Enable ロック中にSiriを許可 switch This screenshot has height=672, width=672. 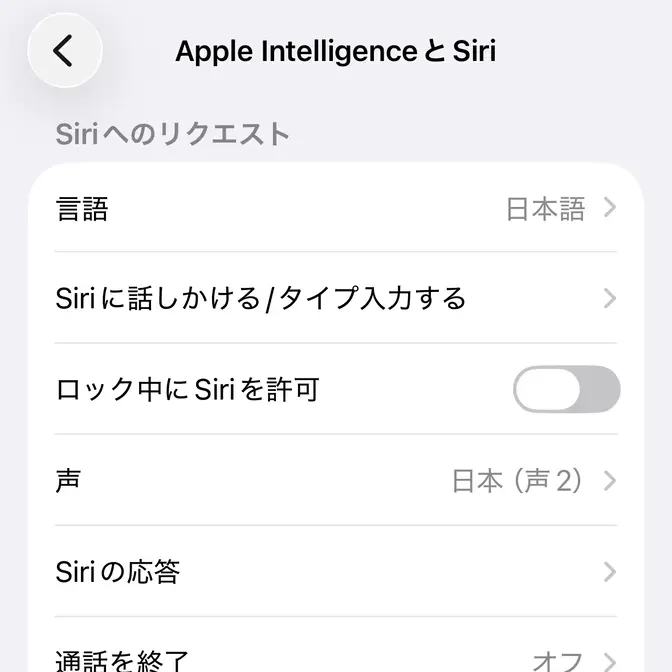[566, 389]
